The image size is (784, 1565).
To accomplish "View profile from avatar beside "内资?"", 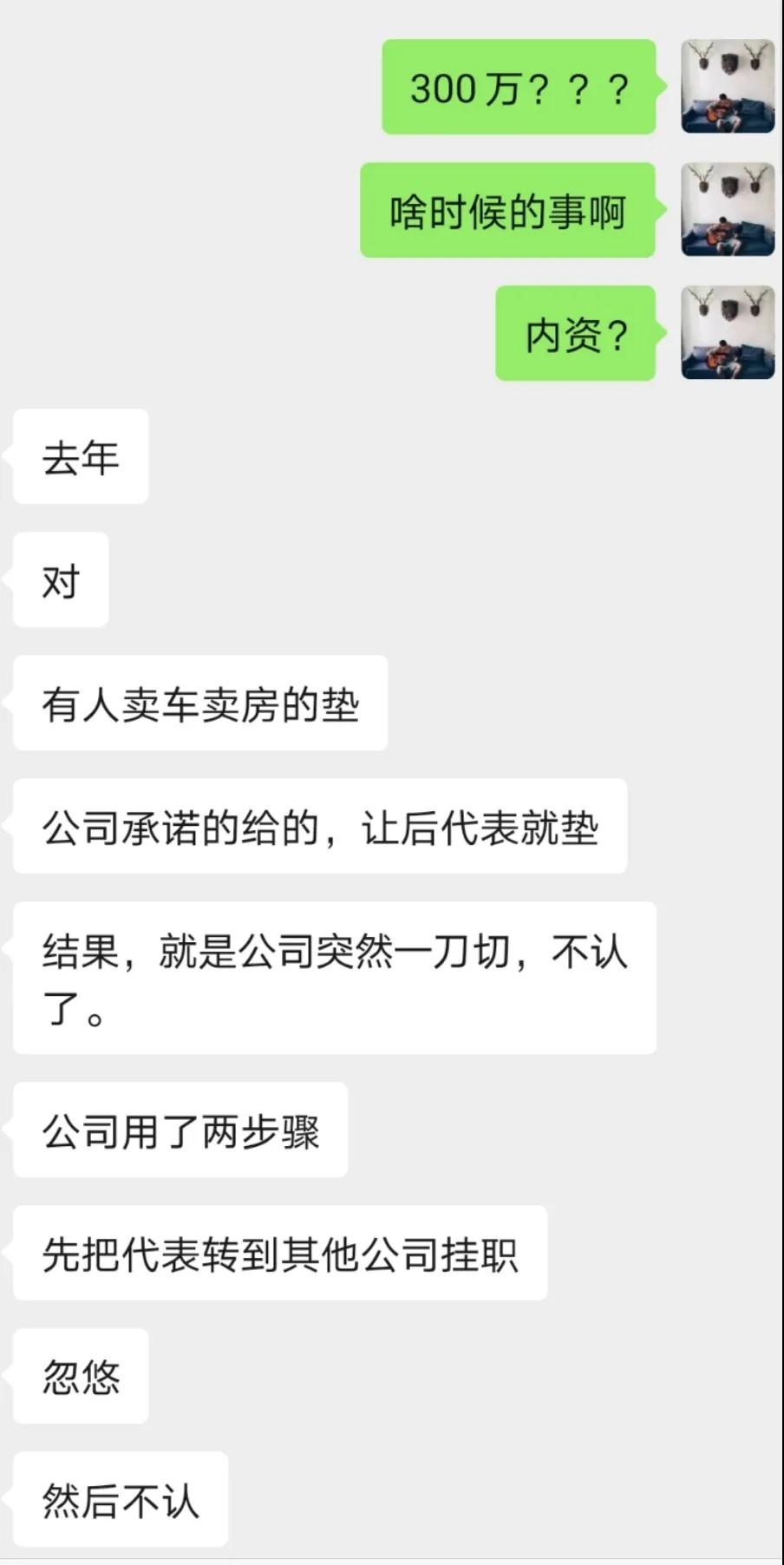I will pos(728,332).
